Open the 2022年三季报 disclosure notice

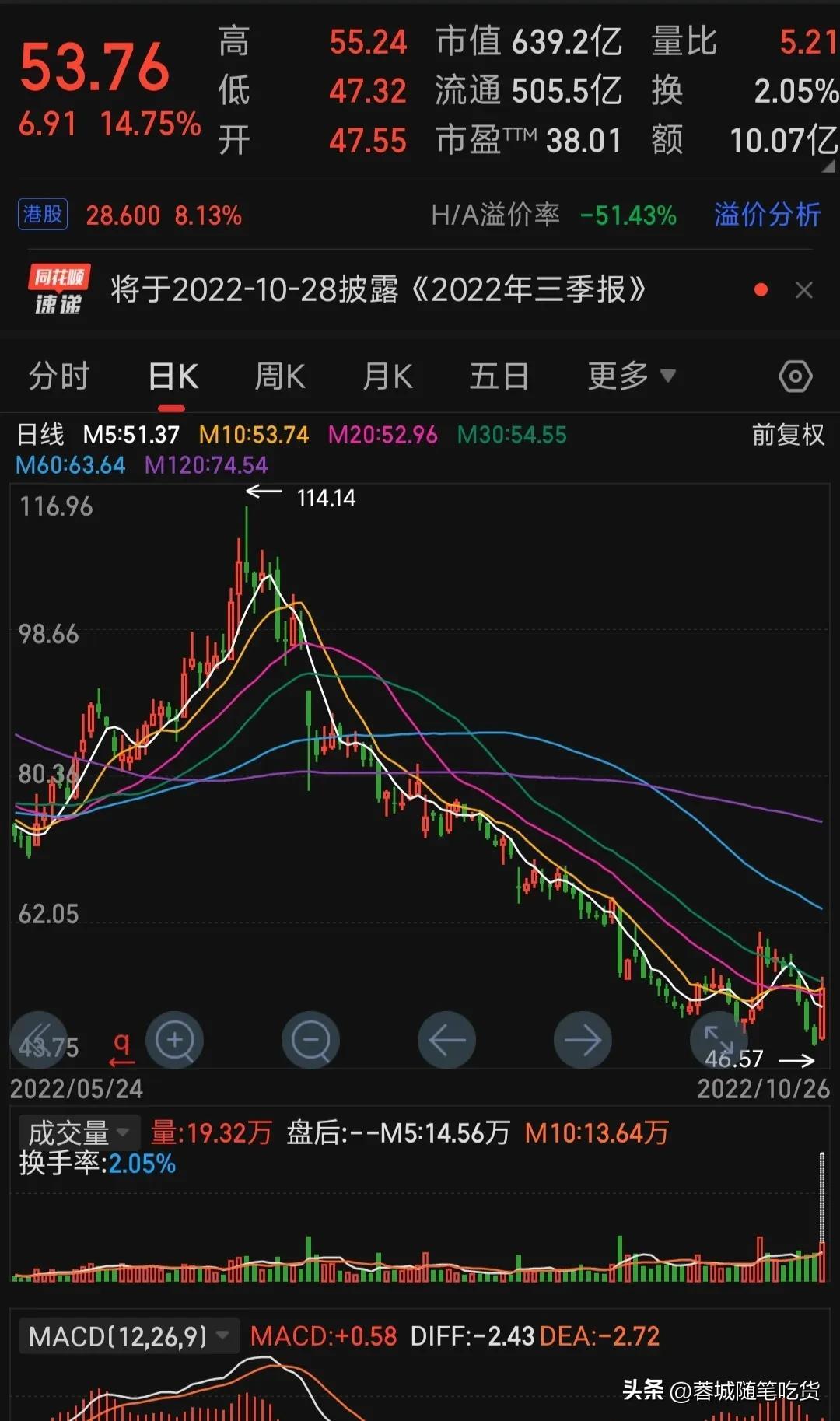pos(378,290)
